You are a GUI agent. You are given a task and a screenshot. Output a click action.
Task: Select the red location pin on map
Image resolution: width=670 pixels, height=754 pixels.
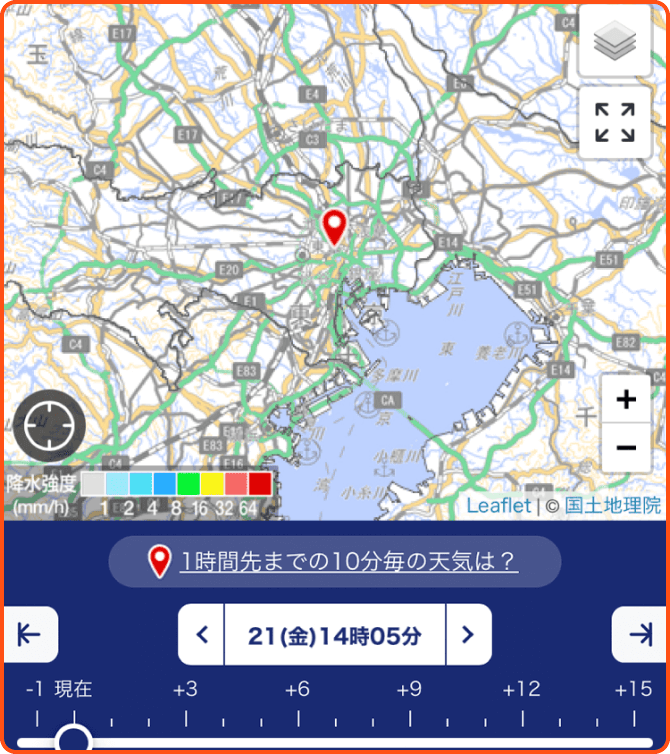coord(335,227)
